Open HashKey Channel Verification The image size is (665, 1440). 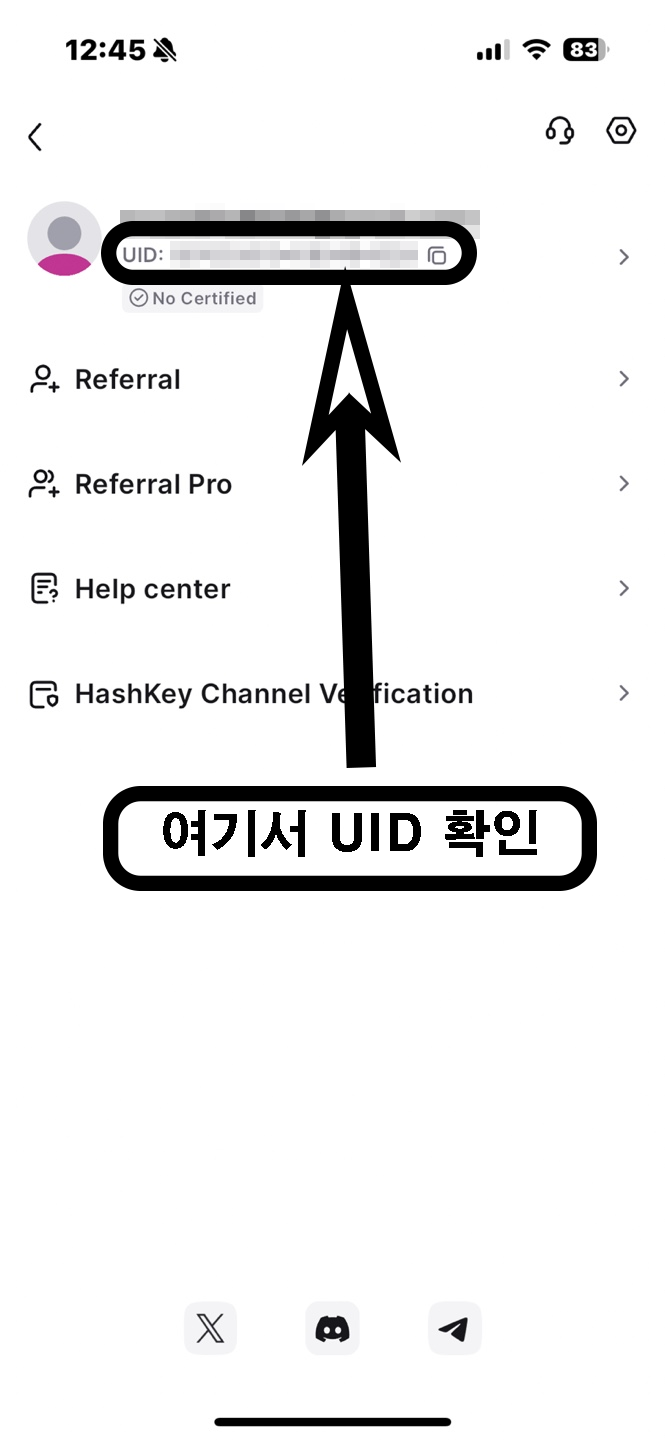pyautogui.click(x=332, y=693)
